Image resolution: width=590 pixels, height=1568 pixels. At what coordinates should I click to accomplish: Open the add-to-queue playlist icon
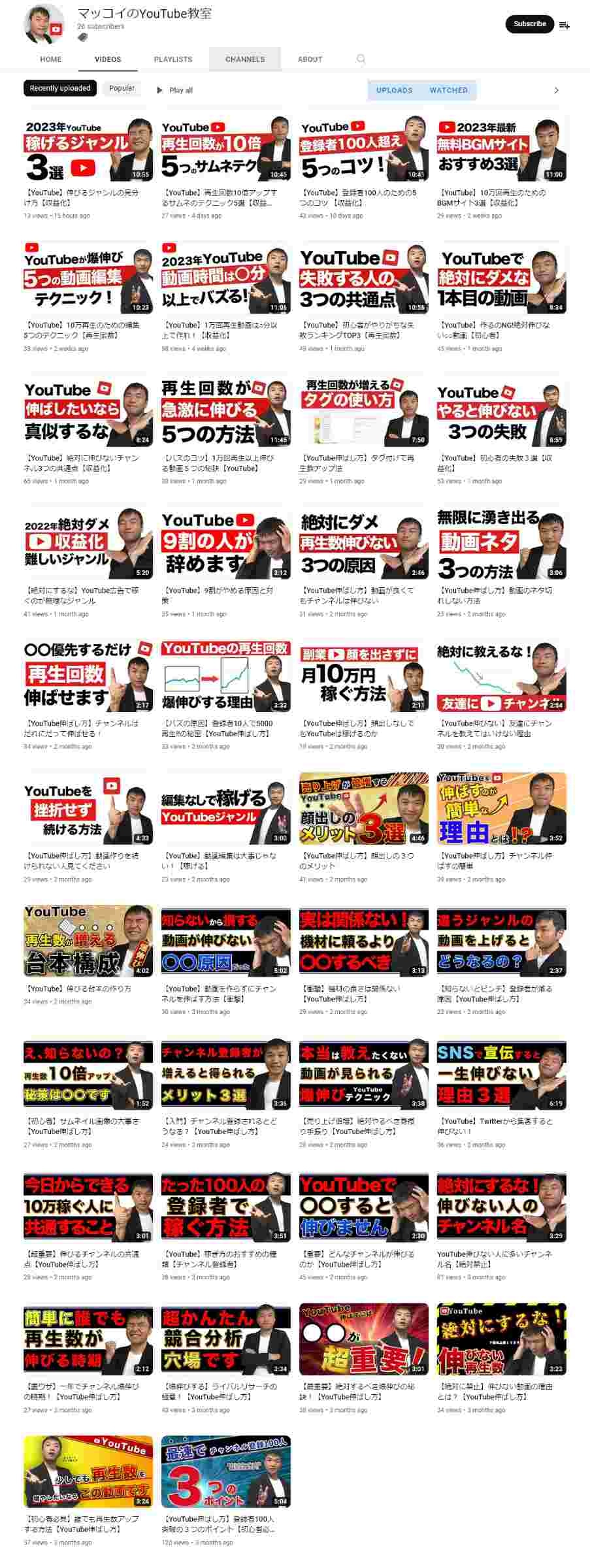point(564,25)
